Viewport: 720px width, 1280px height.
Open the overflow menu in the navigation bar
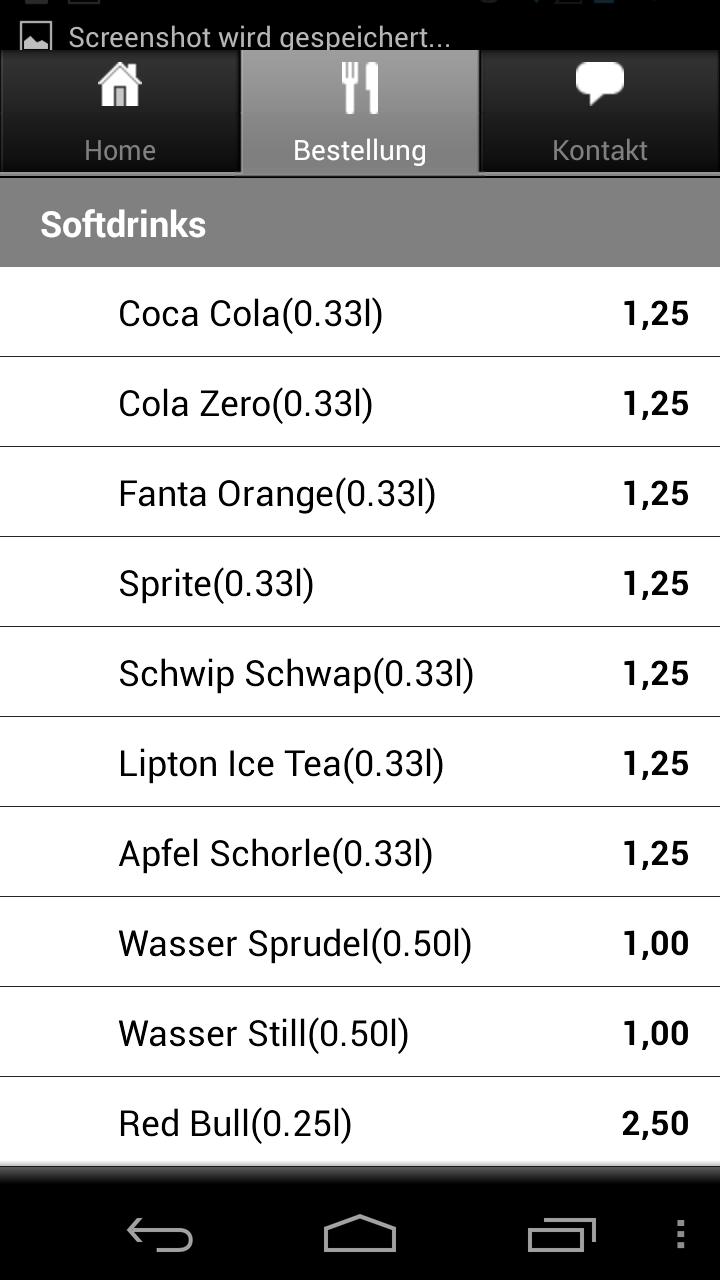[680, 1235]
